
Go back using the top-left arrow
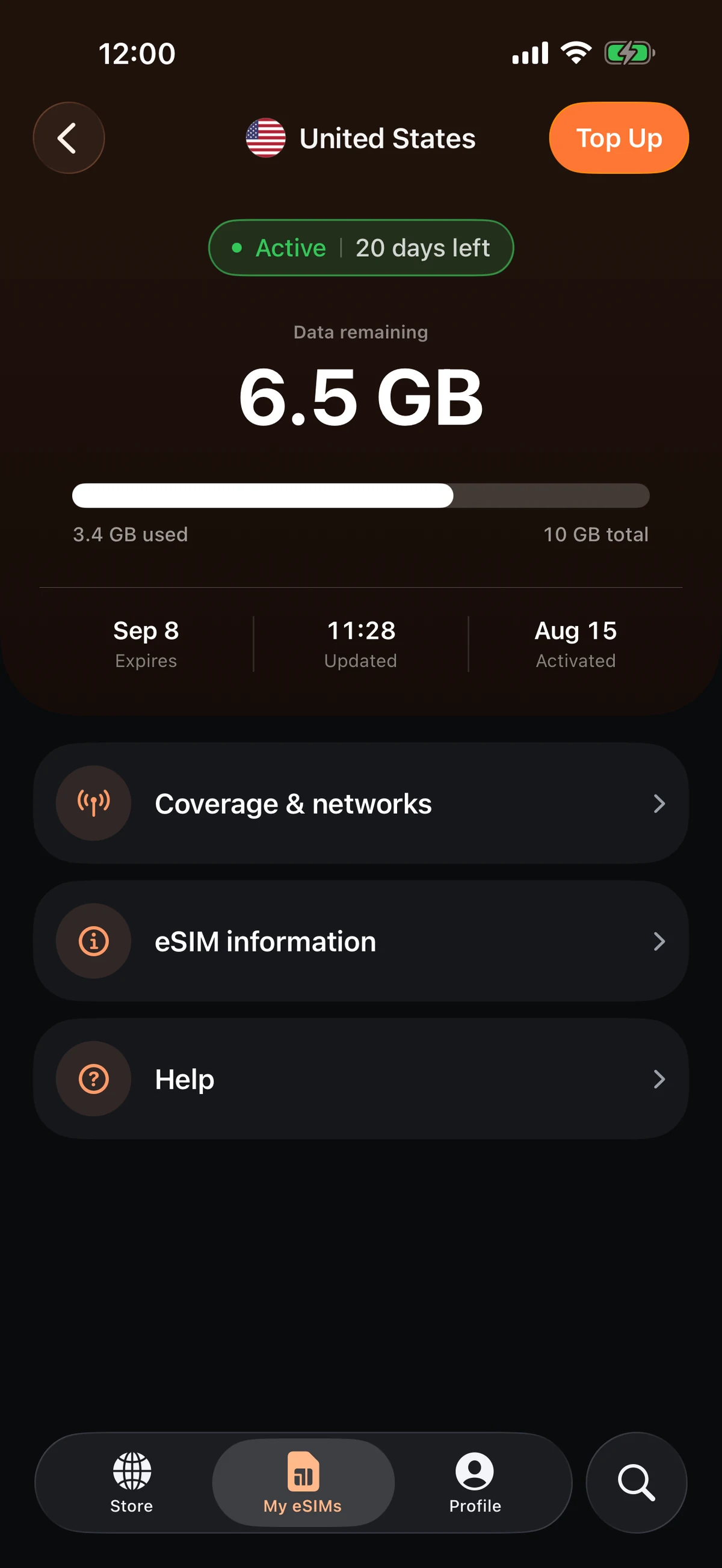(69, 138)
